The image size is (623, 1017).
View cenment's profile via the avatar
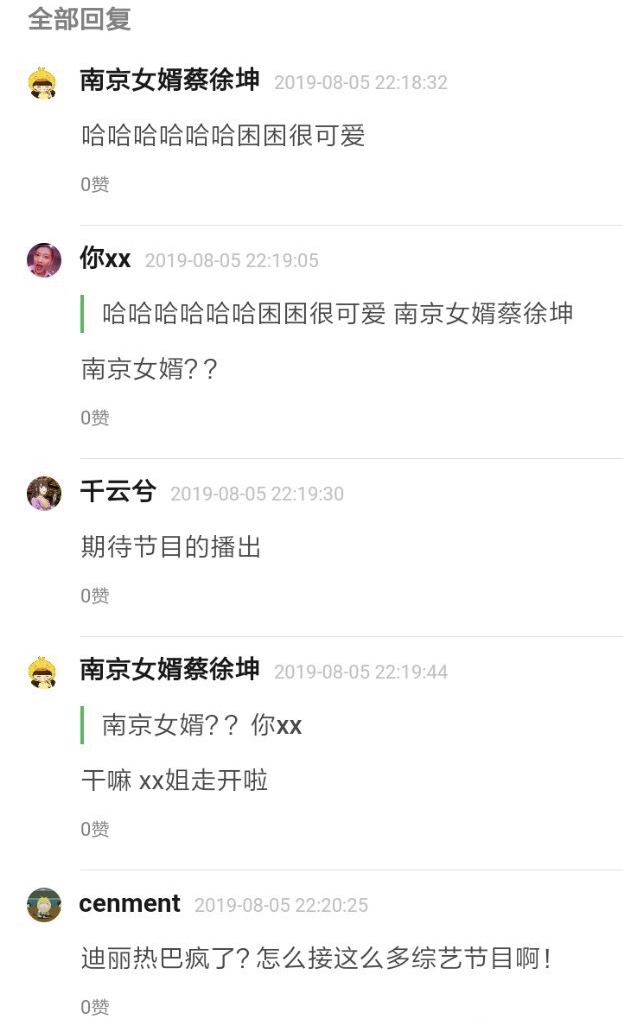(44, 905)
